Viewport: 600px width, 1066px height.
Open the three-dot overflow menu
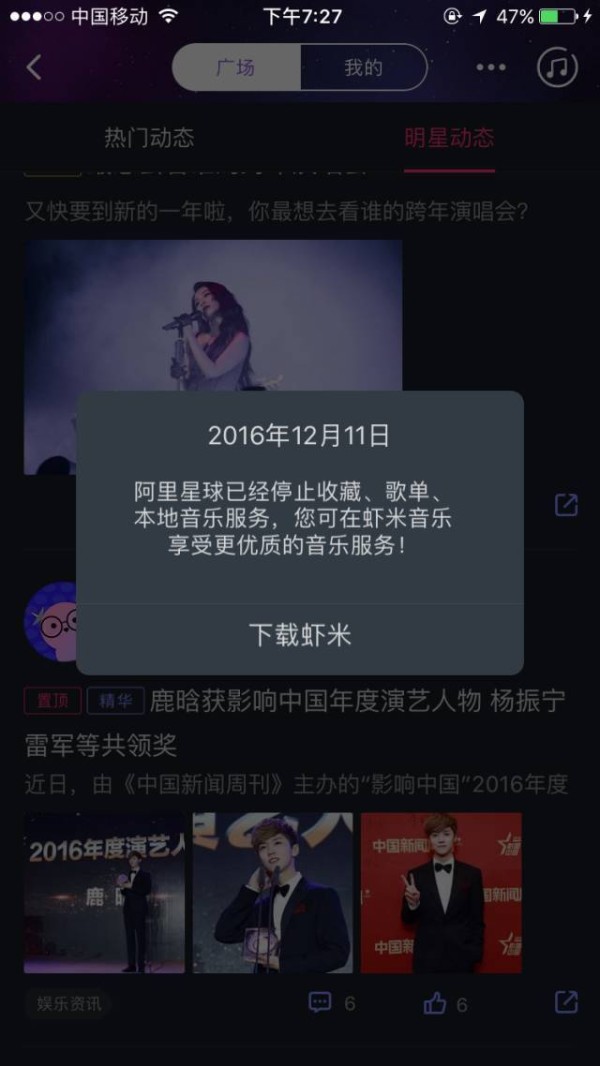pos(490,67)
